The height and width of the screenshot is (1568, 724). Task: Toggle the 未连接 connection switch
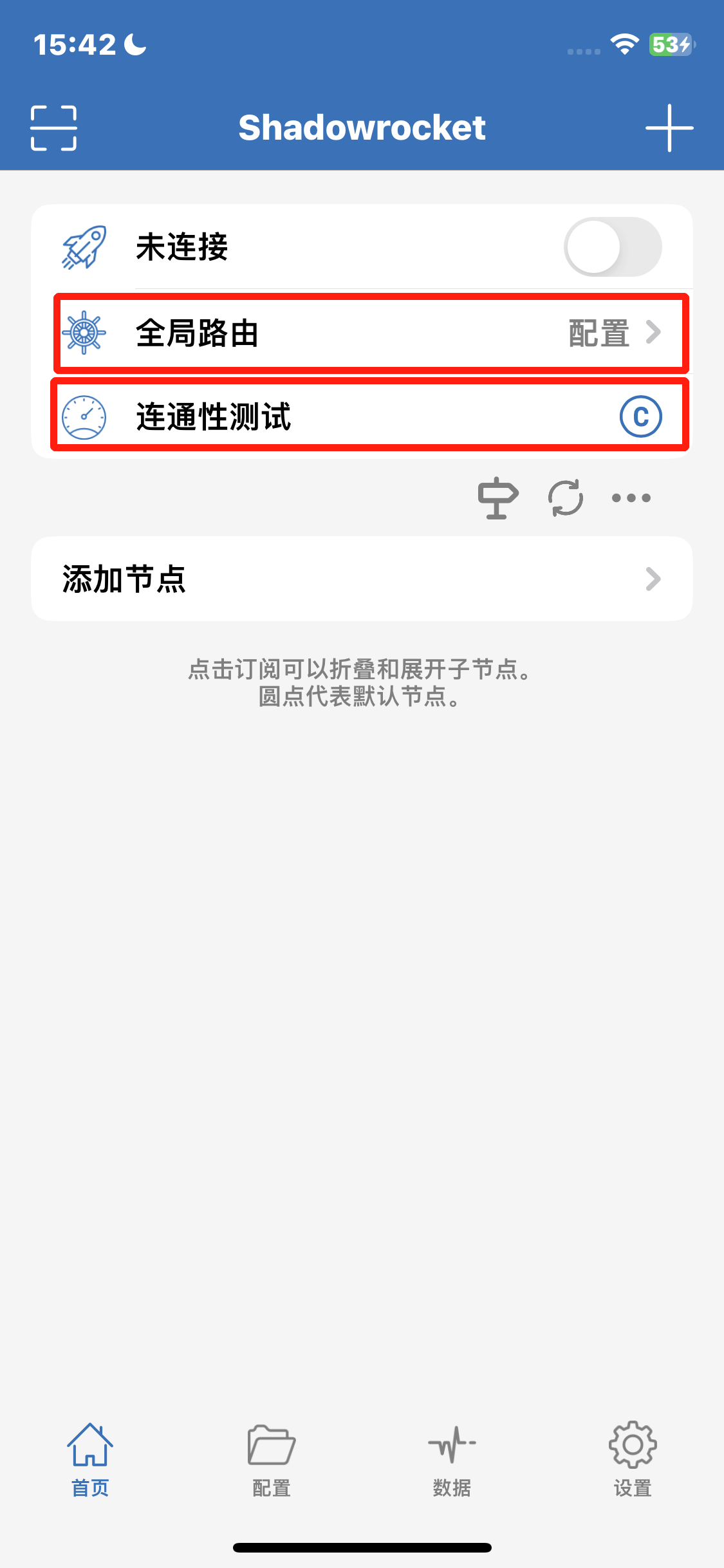pos(612,247)
